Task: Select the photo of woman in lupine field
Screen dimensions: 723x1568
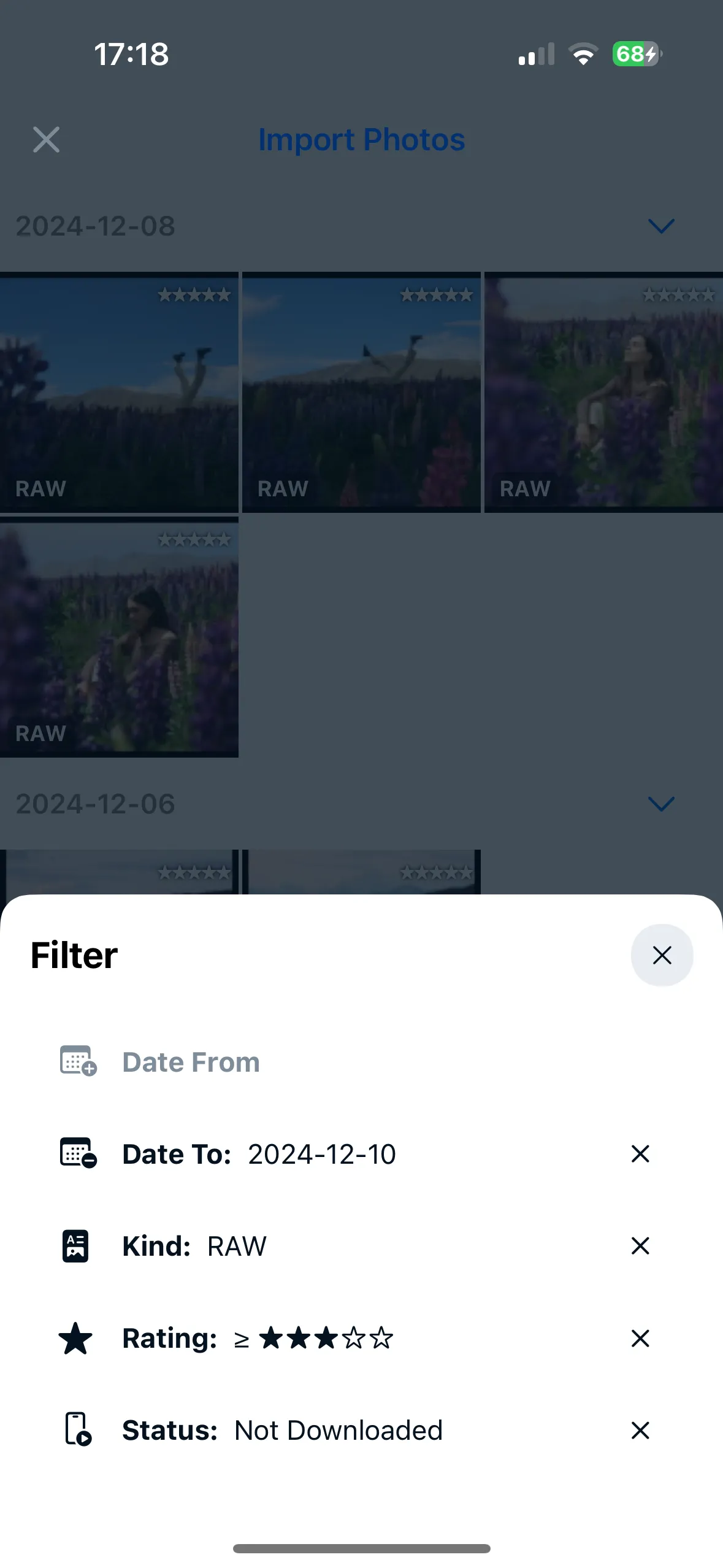Action: (603, 391)
